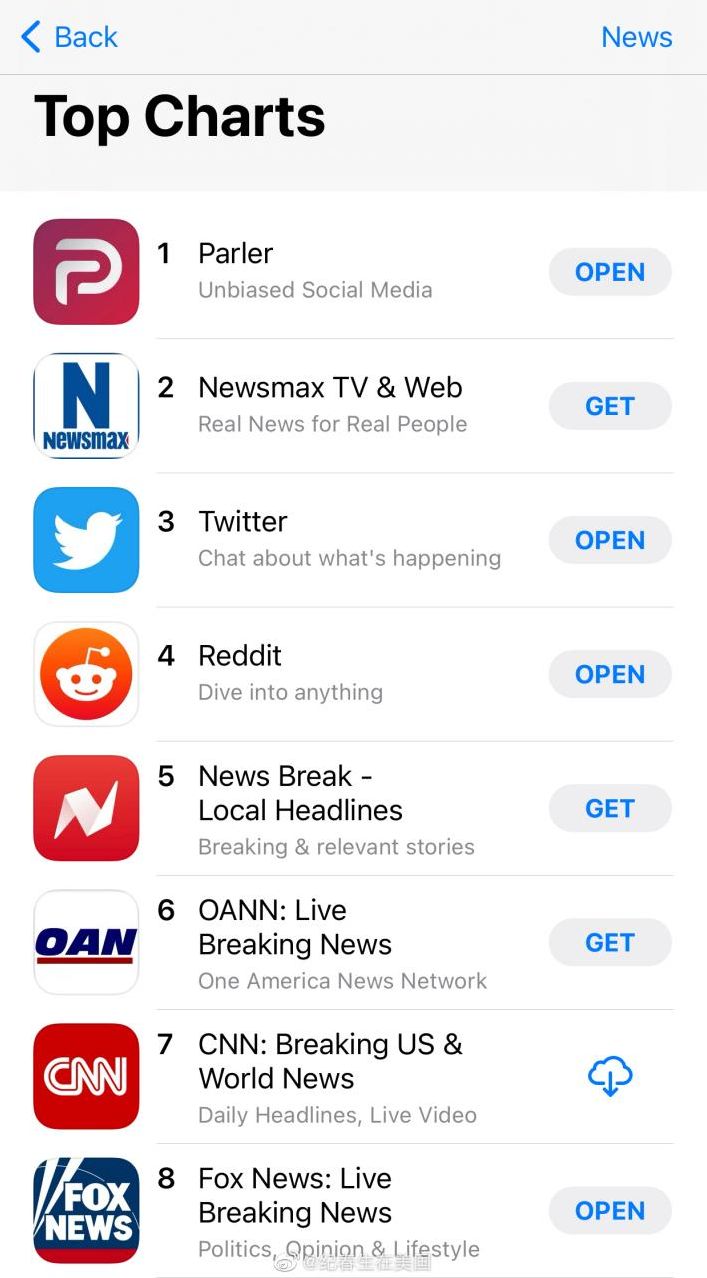Image resolution: width=707 pixels, height=1278 pixels.
Task: Get the Newsmax TV & Web app
Action: click(609, 406)
